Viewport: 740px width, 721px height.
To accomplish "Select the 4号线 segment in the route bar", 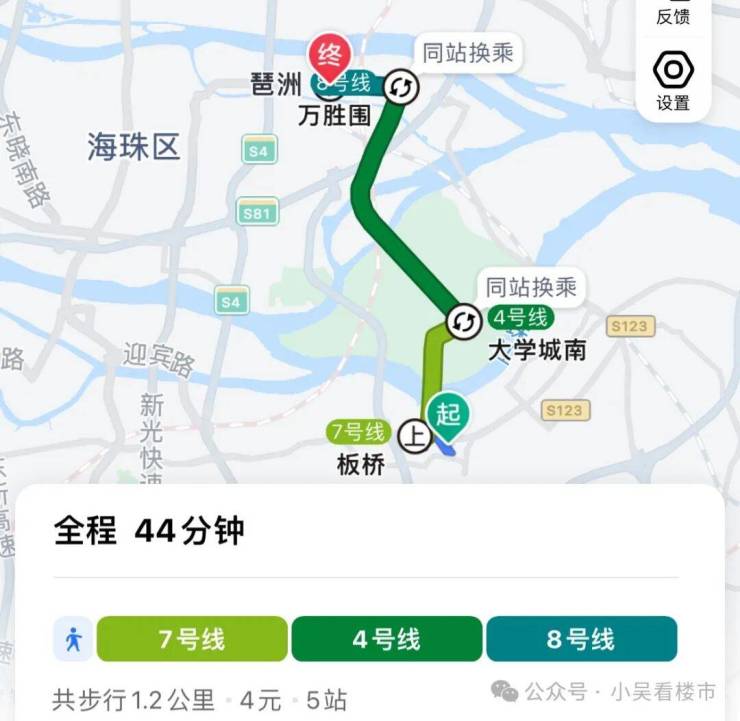I will [x=386, y=639].
